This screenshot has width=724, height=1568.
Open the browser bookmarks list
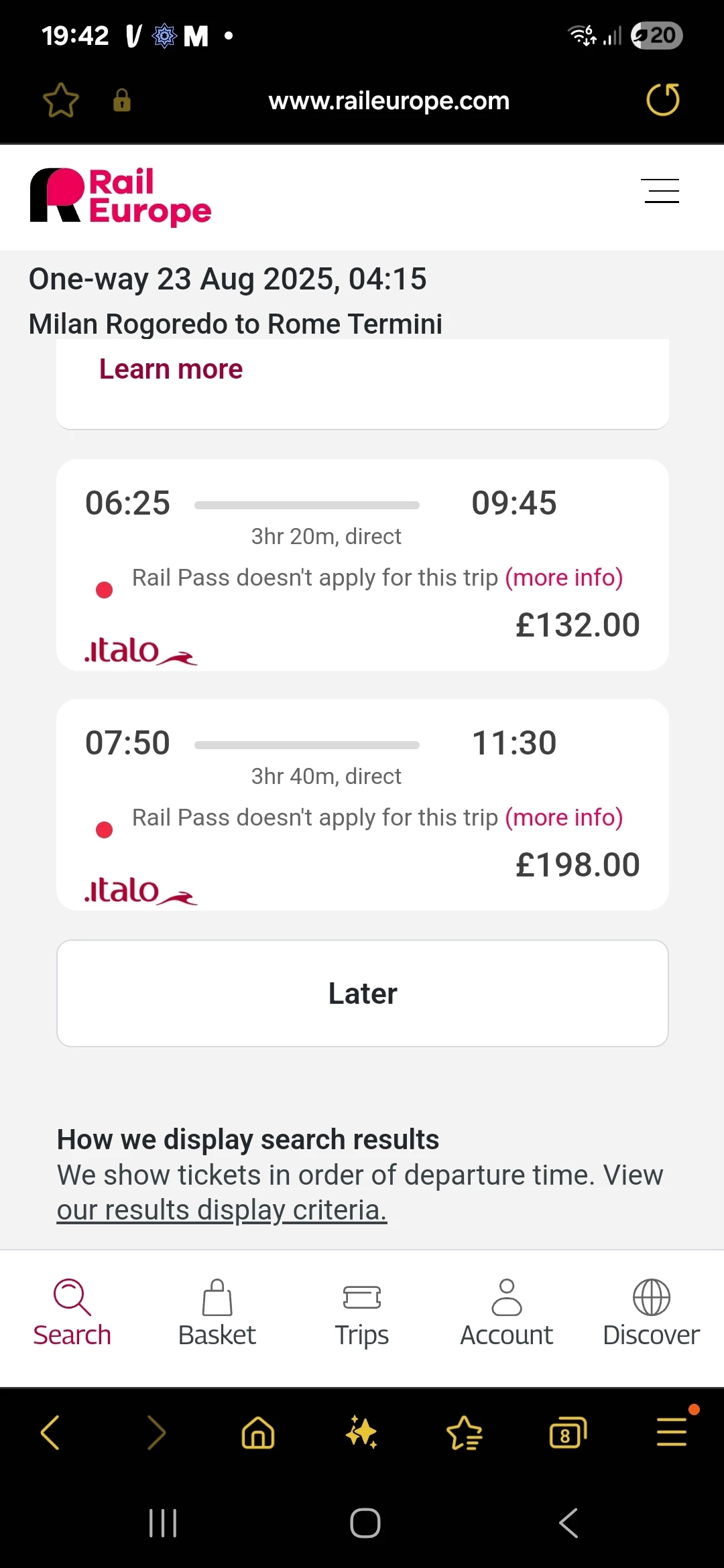[465, 1433]
